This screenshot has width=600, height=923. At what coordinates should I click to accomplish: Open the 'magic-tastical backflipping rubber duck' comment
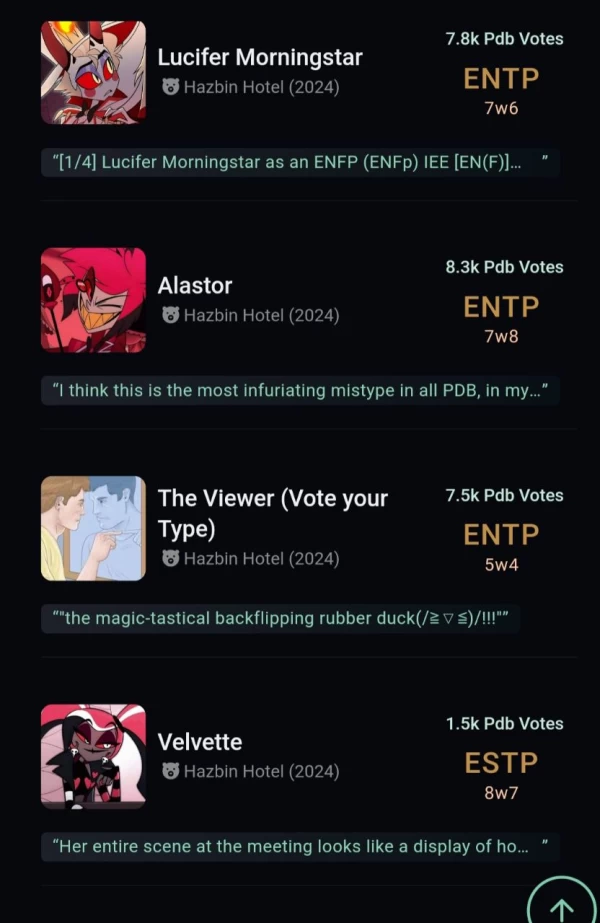281,618
